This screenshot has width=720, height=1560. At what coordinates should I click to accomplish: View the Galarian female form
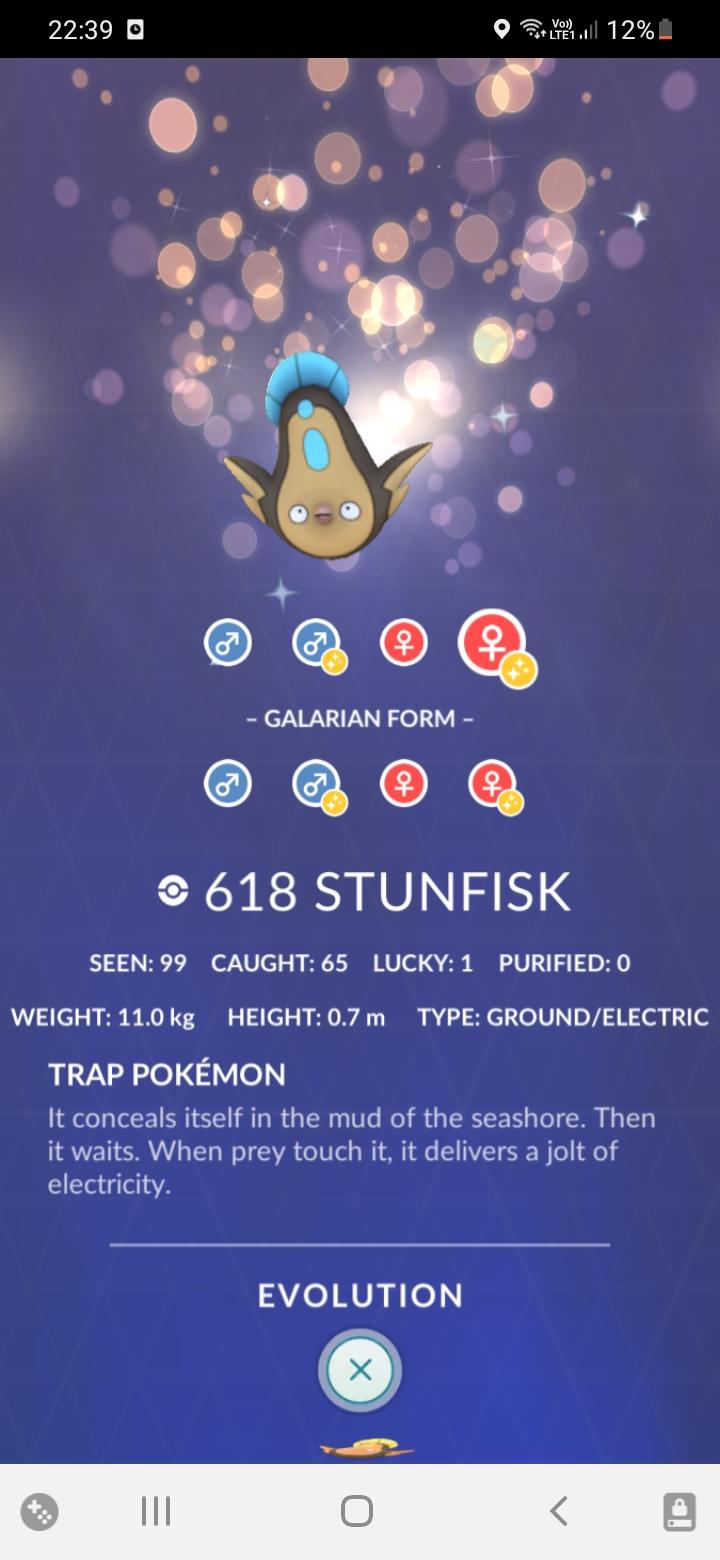coord(404,783)
